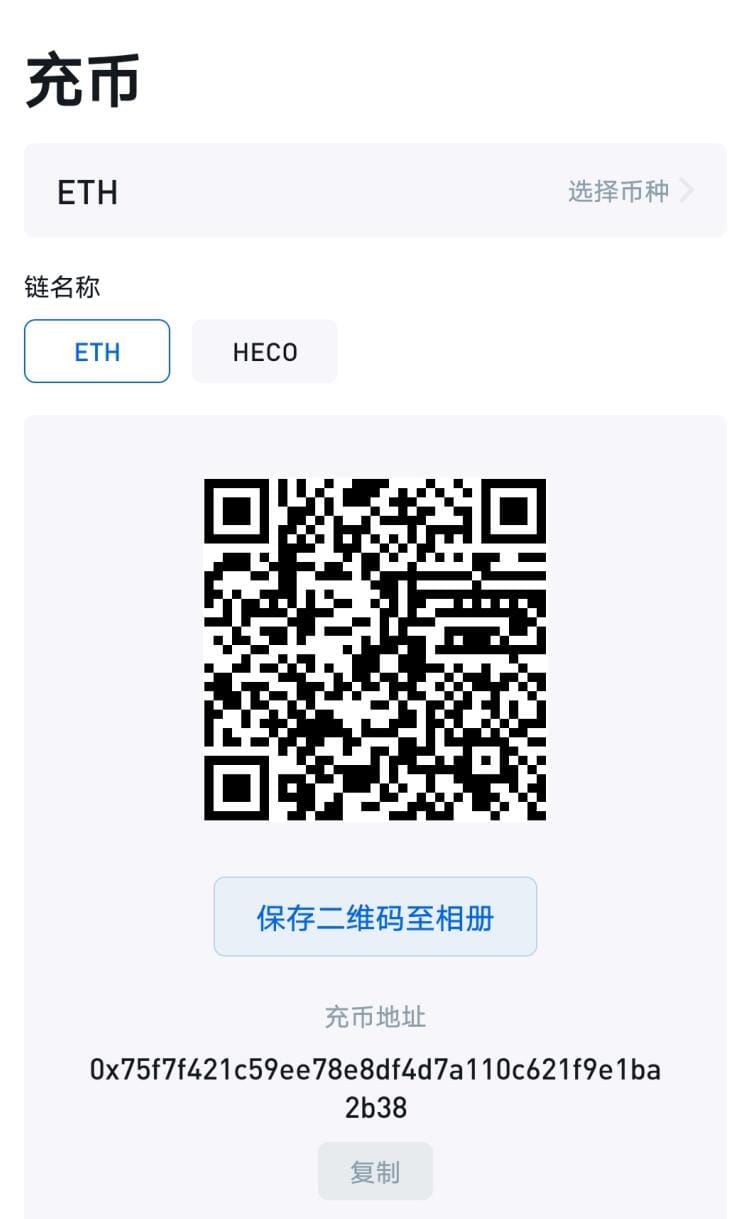The image size is (755, 1219).
Task: Open the ETH currency dropdown row
Action: pos(375,191)
